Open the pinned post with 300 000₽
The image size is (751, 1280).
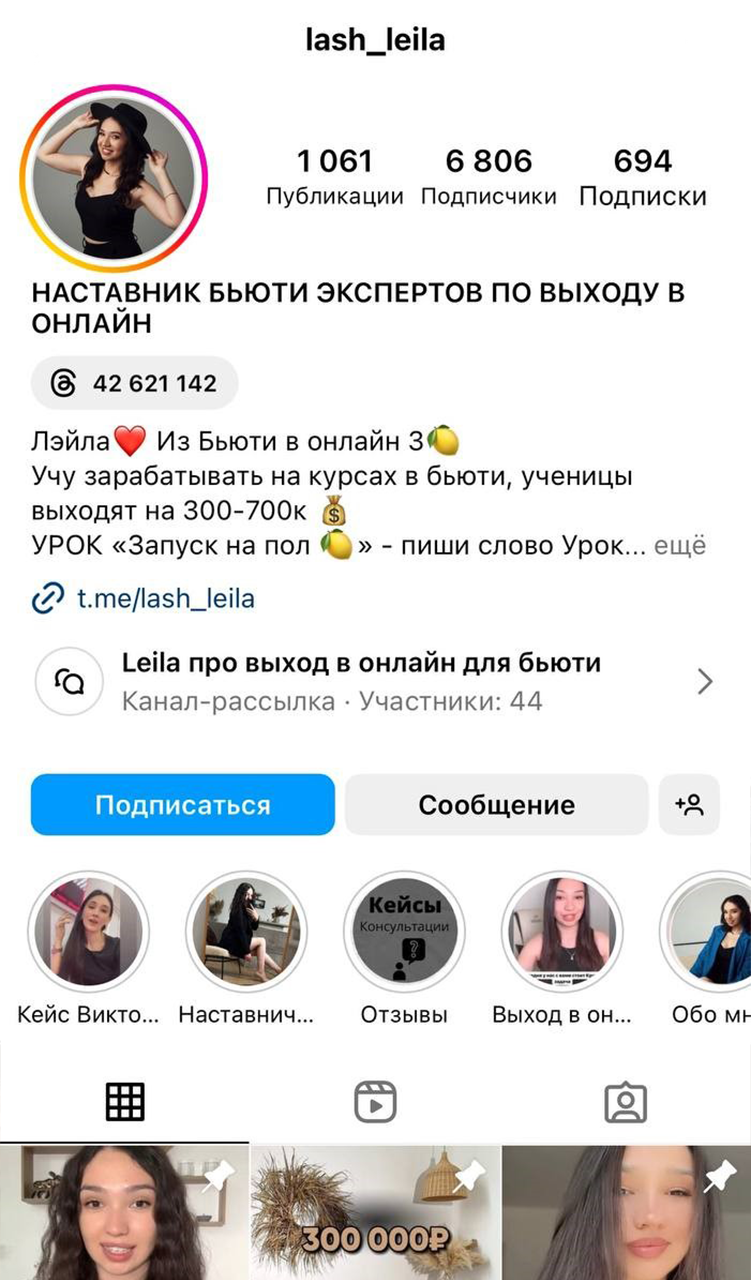coord(375,1213)
